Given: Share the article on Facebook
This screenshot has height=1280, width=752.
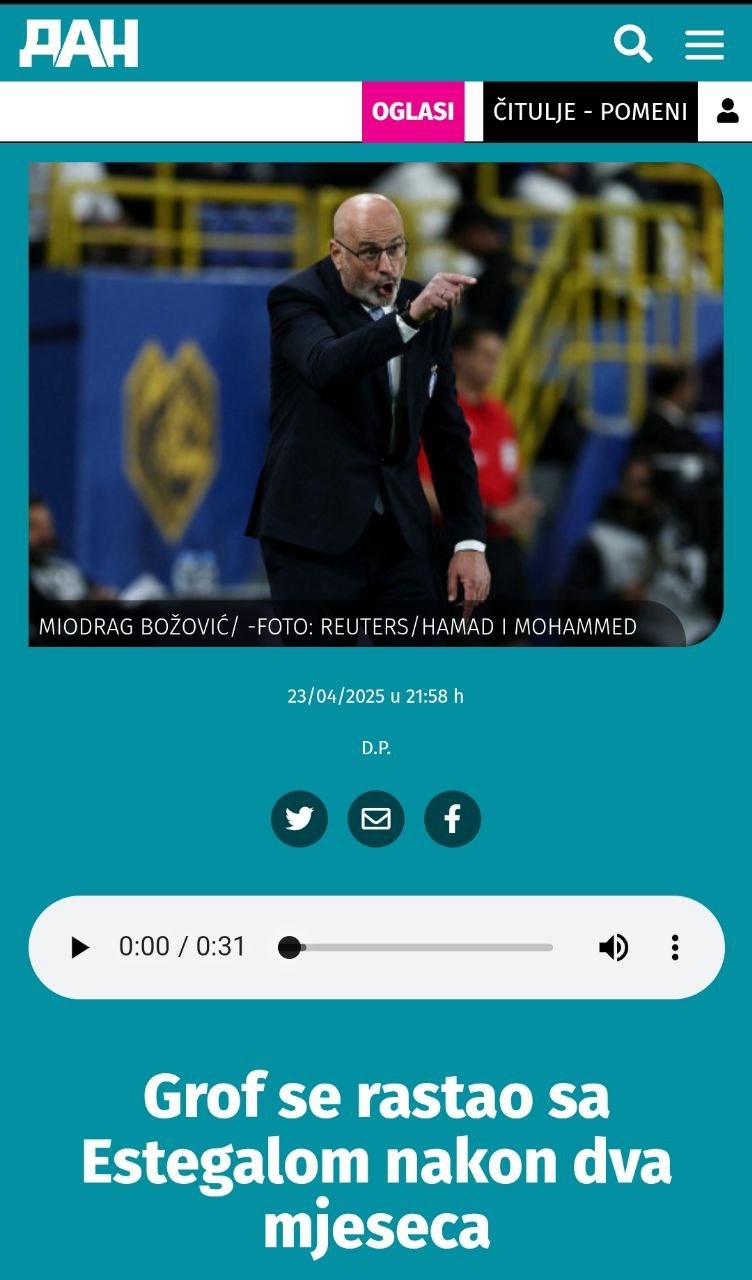Looking at the screenshot, I should [x=452, y=819].
